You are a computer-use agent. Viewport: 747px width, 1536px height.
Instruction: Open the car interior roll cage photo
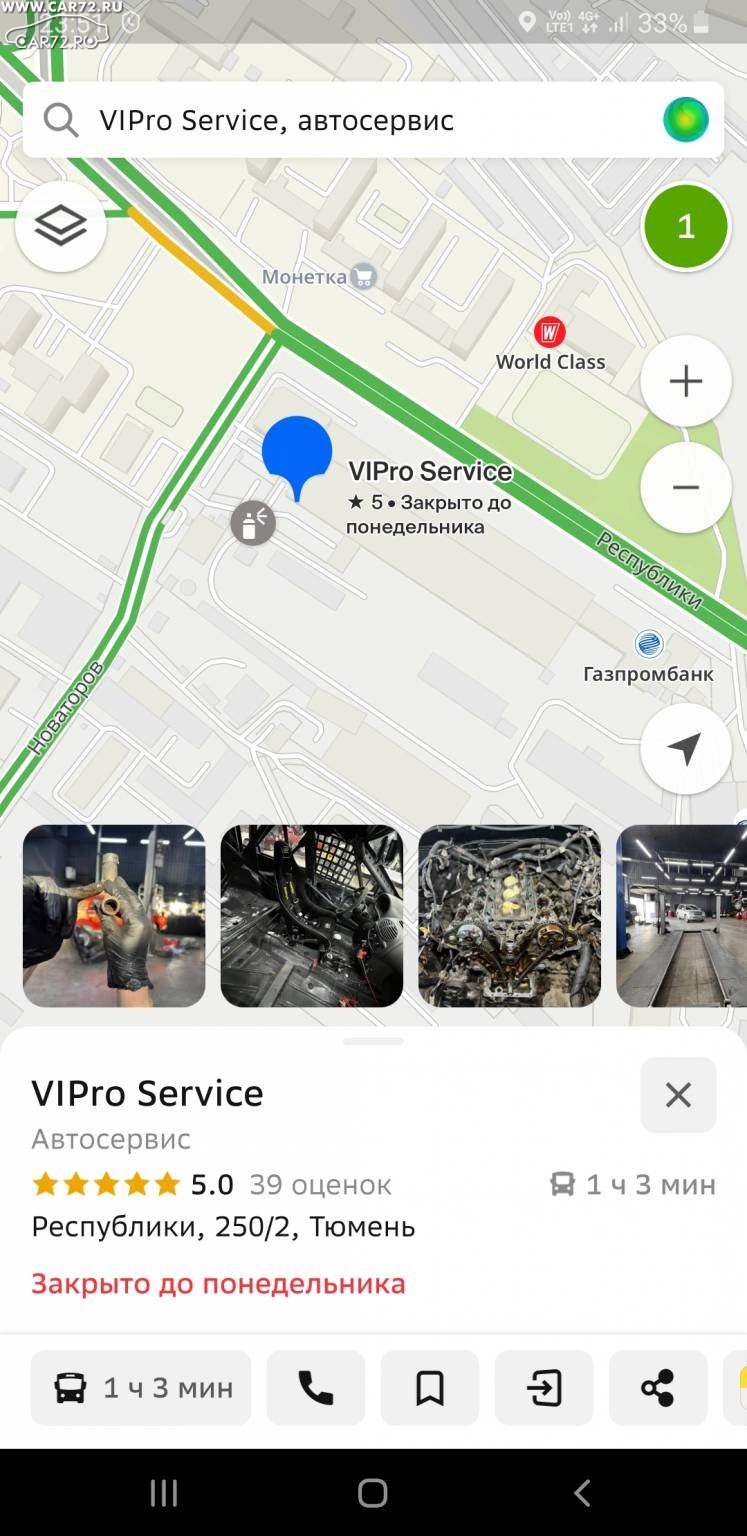(312, 915)
